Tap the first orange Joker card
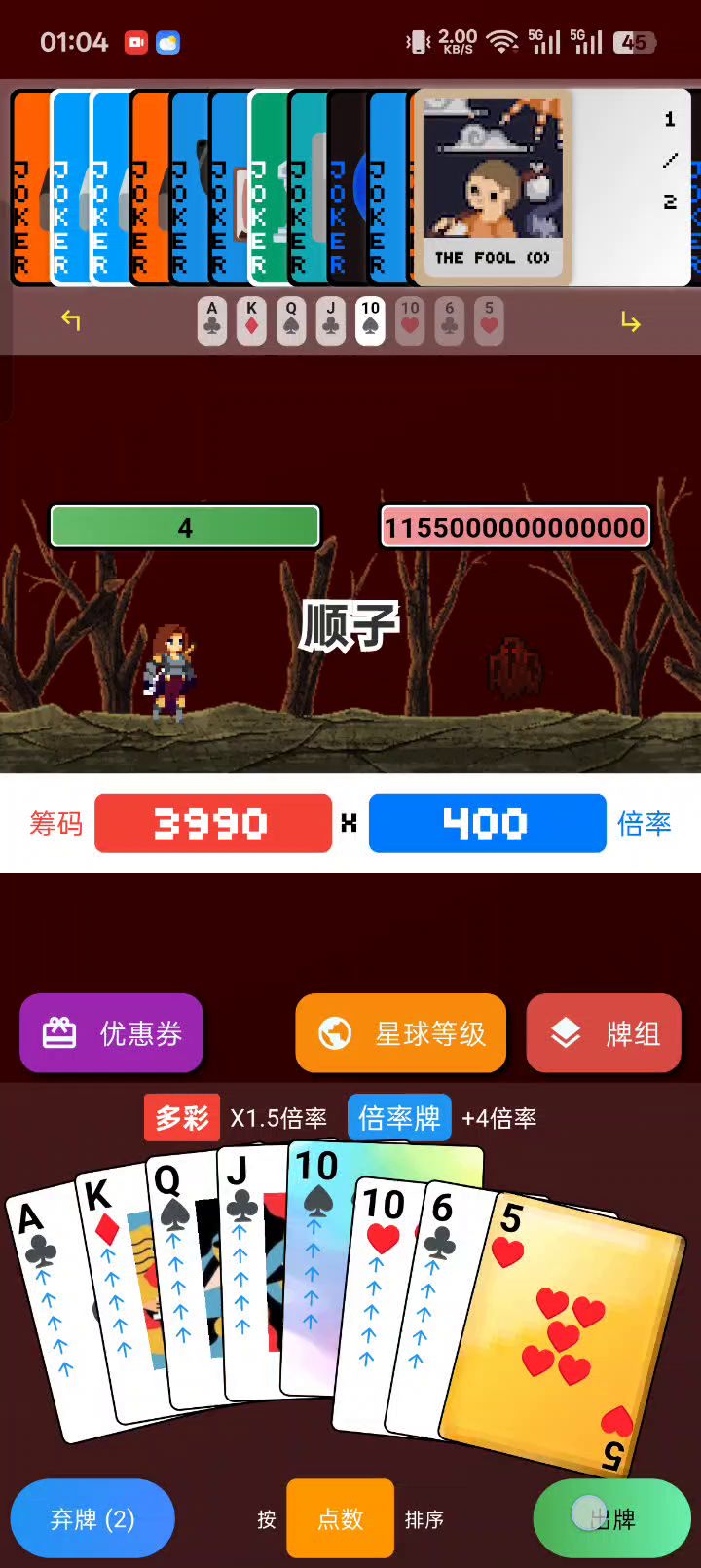 coord(27,187)
